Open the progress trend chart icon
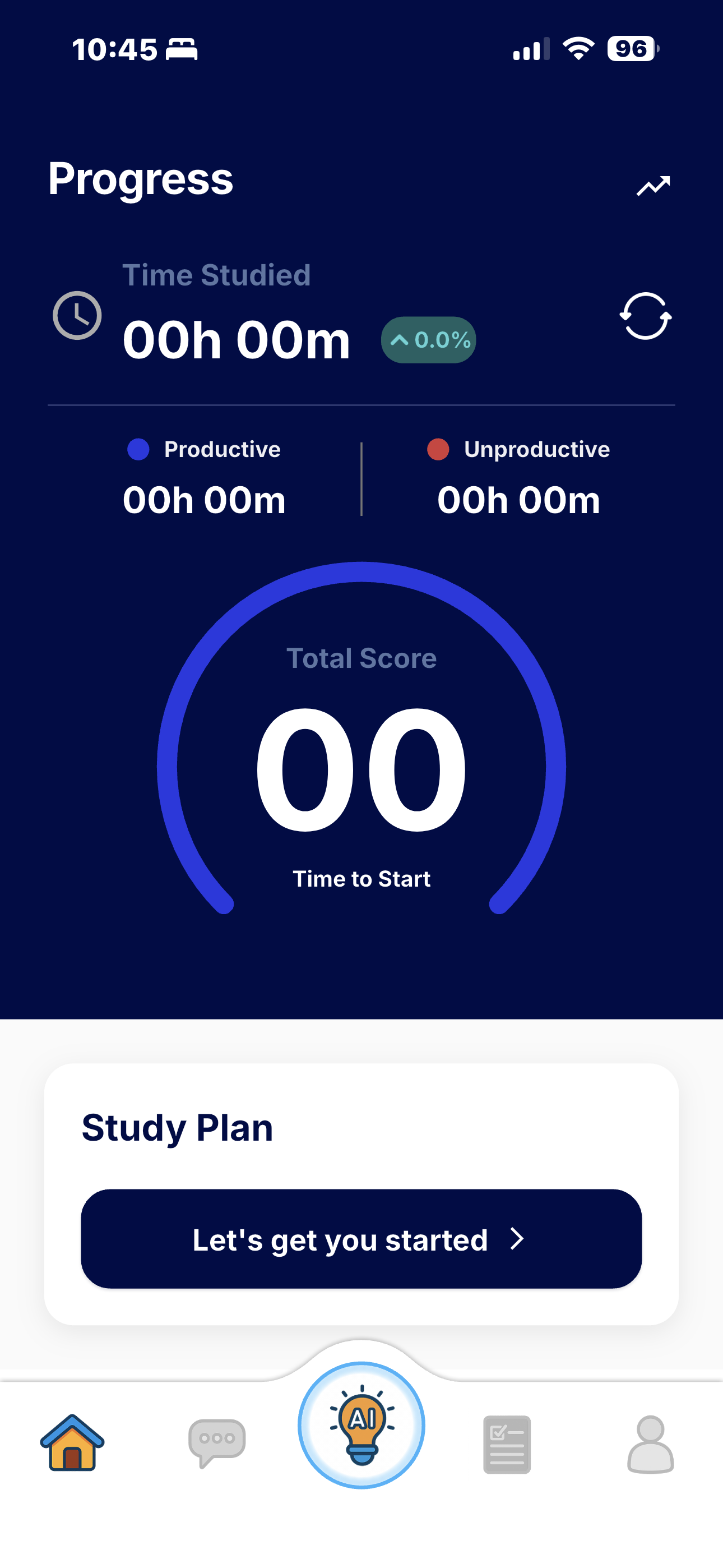Image resolution: width=723 pixels, height=1568 pixels. (654, 185)
